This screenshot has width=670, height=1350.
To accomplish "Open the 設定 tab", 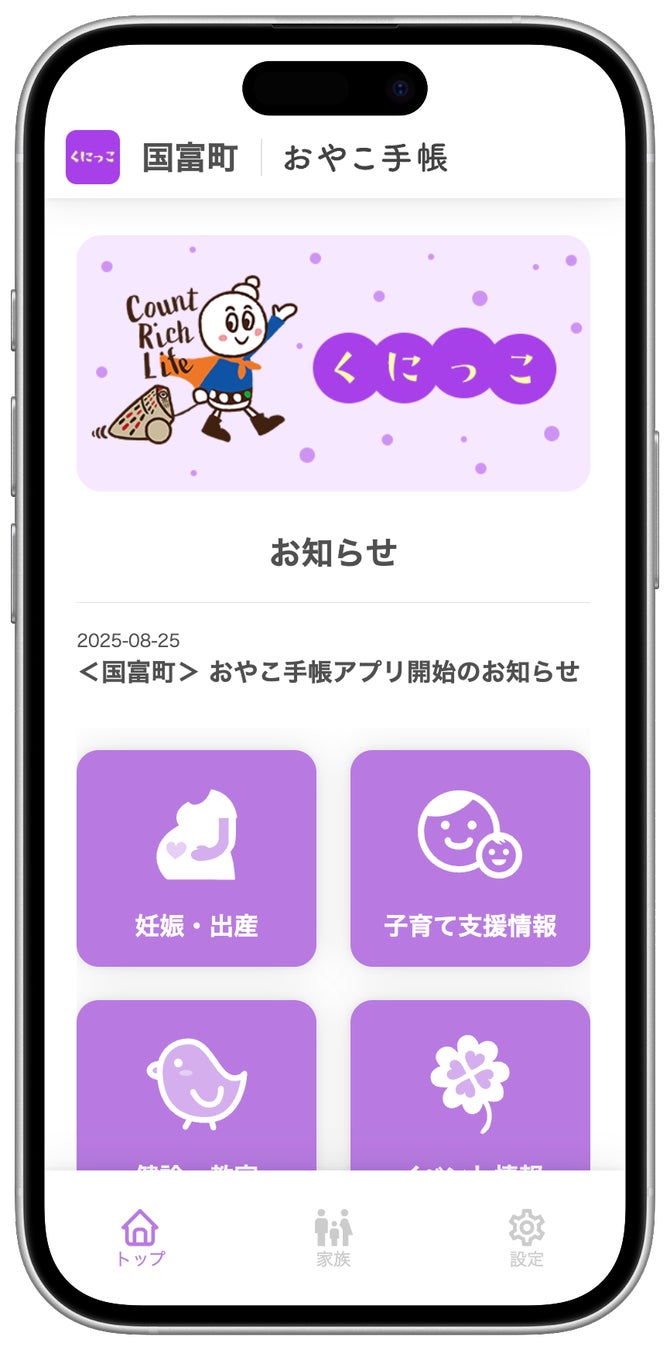I will pos(526,1238).
